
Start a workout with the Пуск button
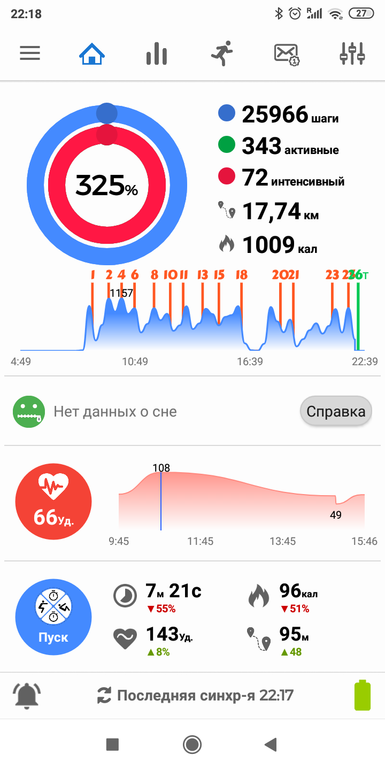(53, 617)
